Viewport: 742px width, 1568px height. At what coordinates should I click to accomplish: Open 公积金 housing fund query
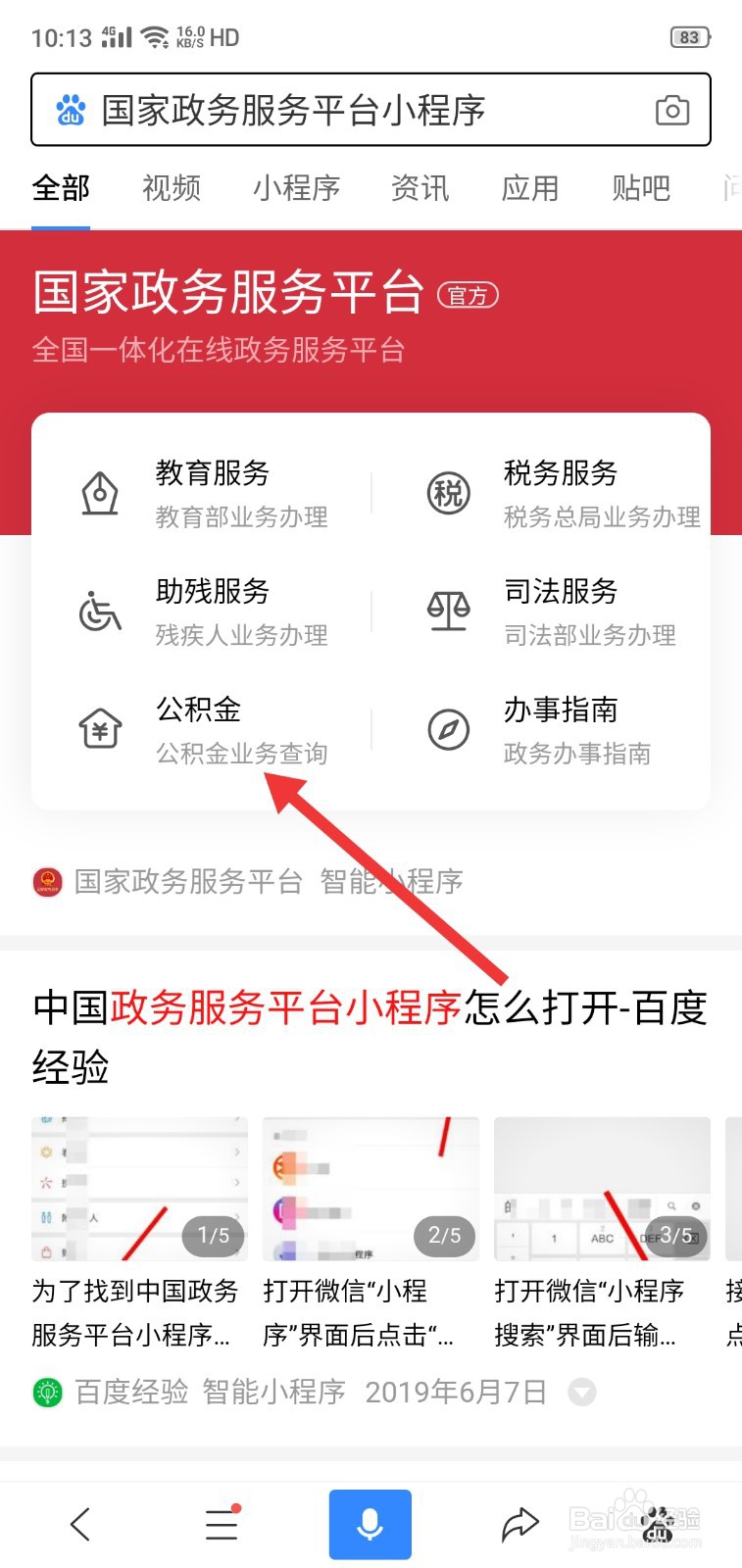[x=99, y=729]
